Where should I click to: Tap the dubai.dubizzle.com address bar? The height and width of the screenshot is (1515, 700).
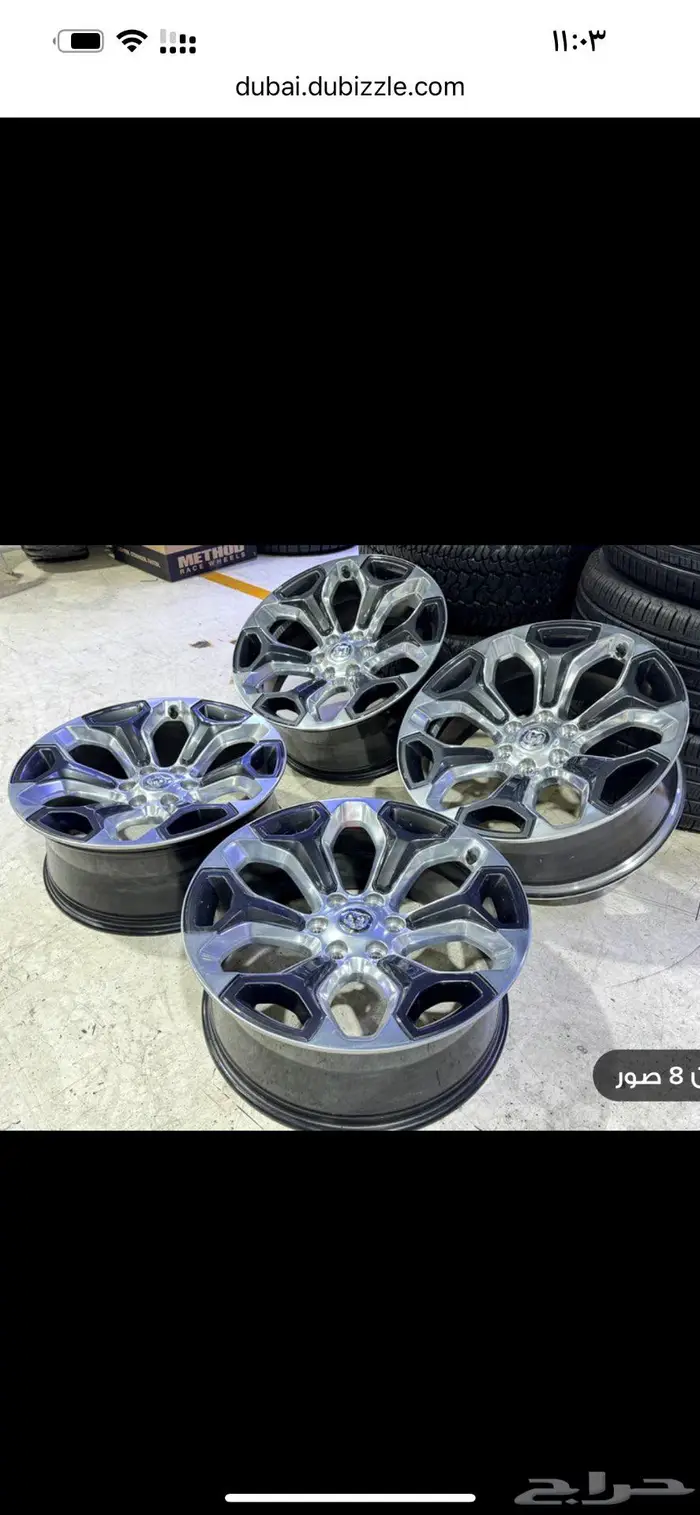click(x=350, y=87)
